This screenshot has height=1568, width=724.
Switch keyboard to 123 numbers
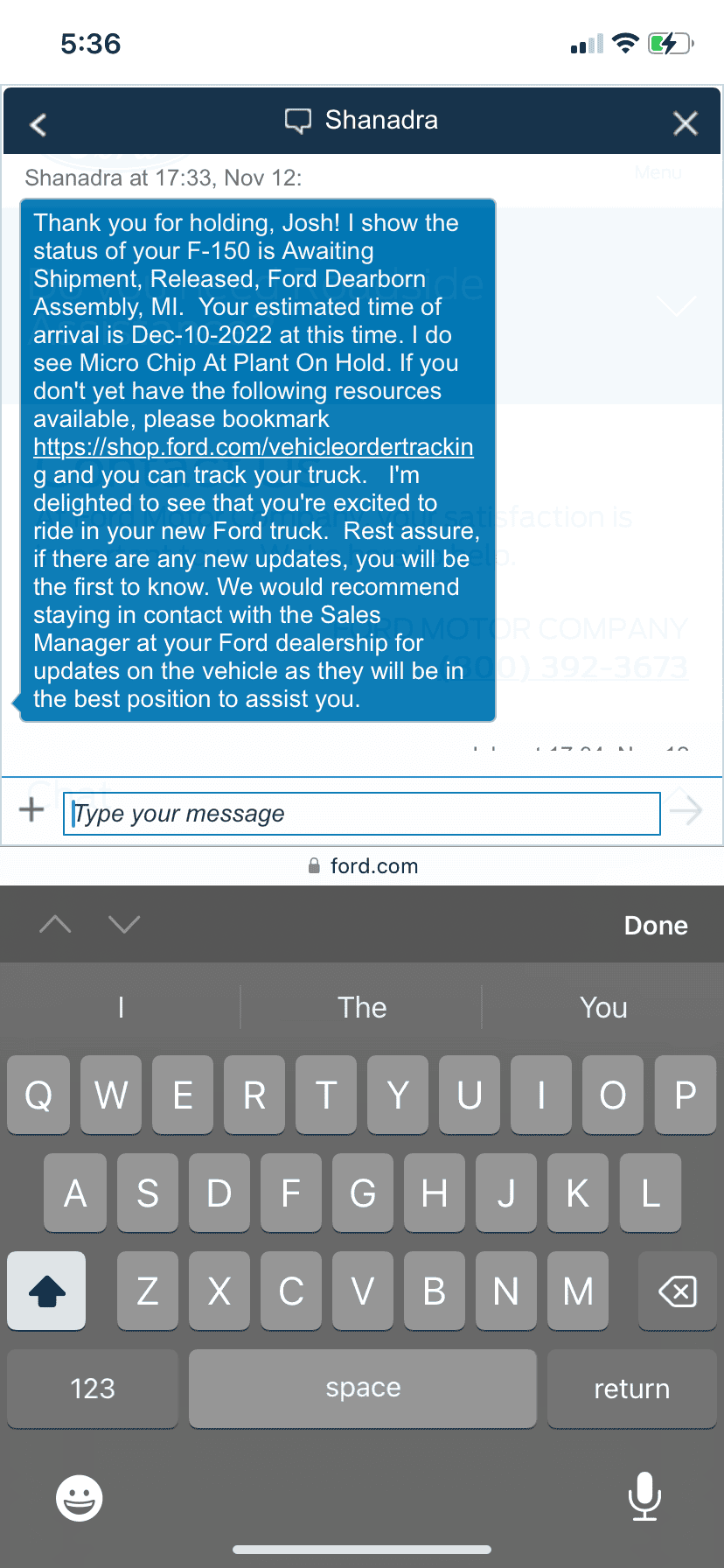pos(93,1388)
